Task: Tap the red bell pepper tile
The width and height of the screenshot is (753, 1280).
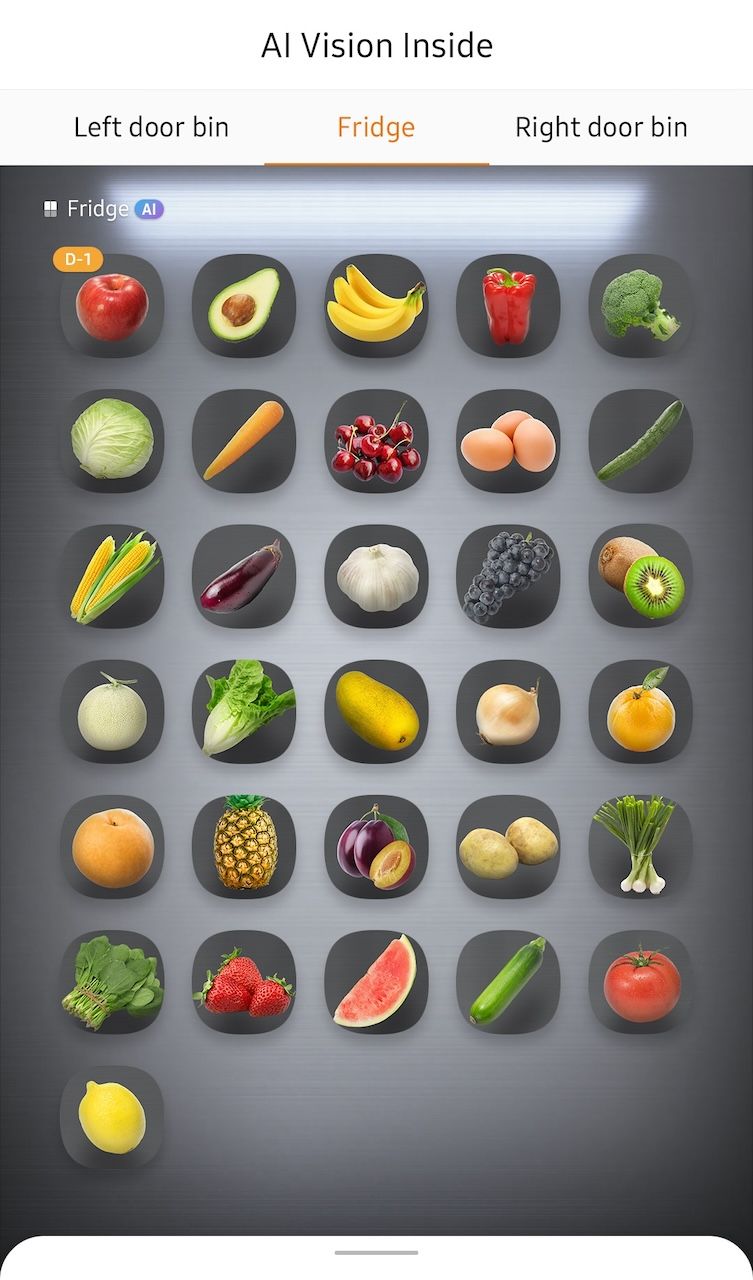Action: (x=508, y=306)
